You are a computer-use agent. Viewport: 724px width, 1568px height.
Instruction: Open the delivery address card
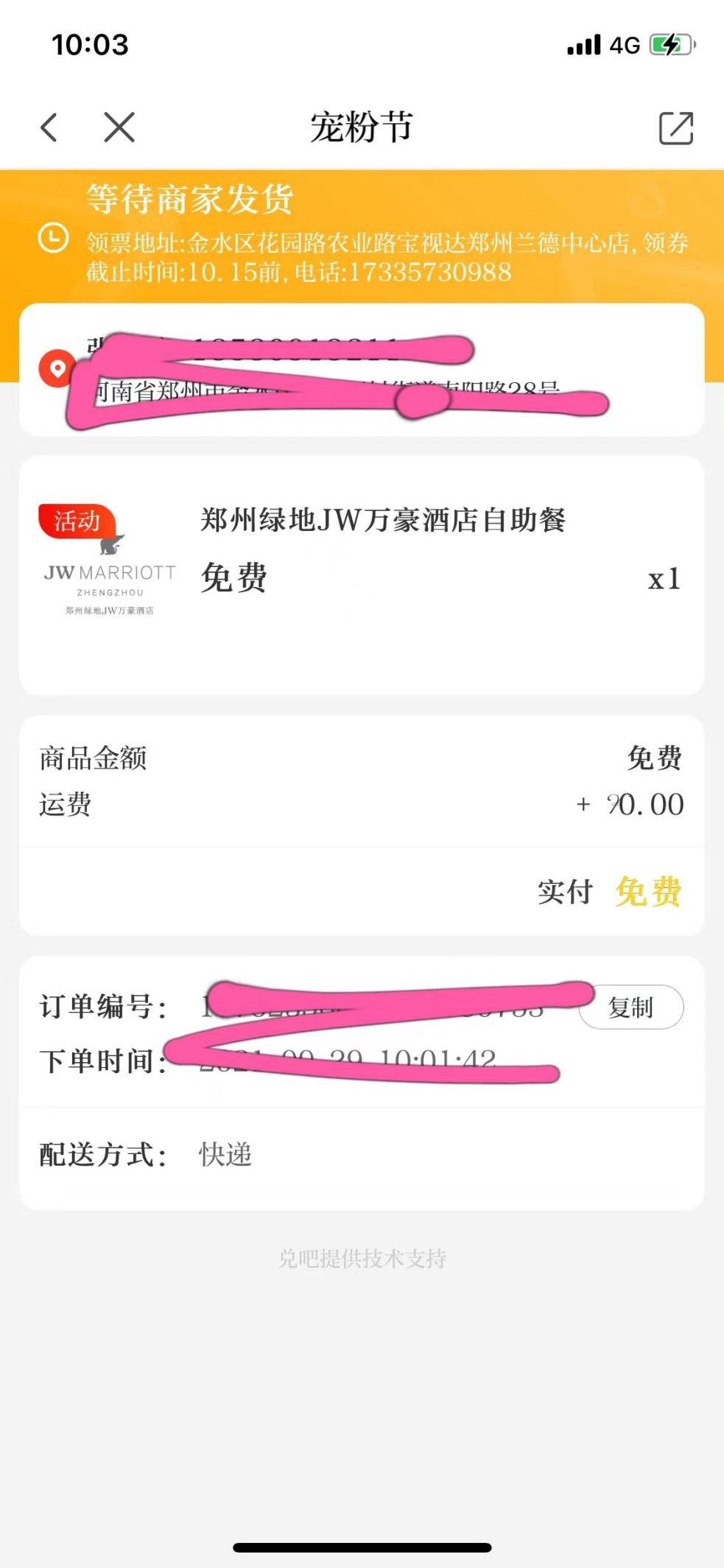tap(362, 370)
